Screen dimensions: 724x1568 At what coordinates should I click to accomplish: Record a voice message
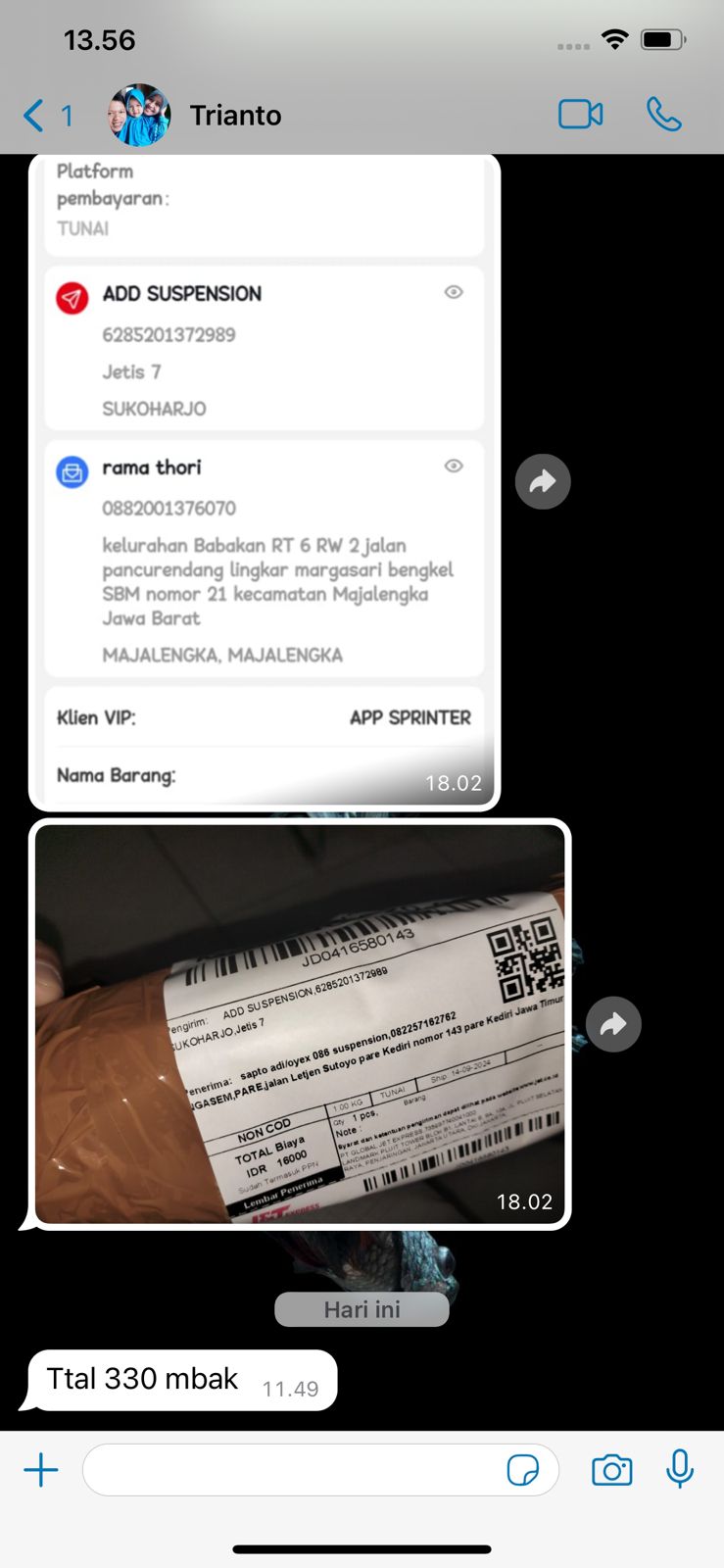pyautogui.click(x=680, y=1470)
